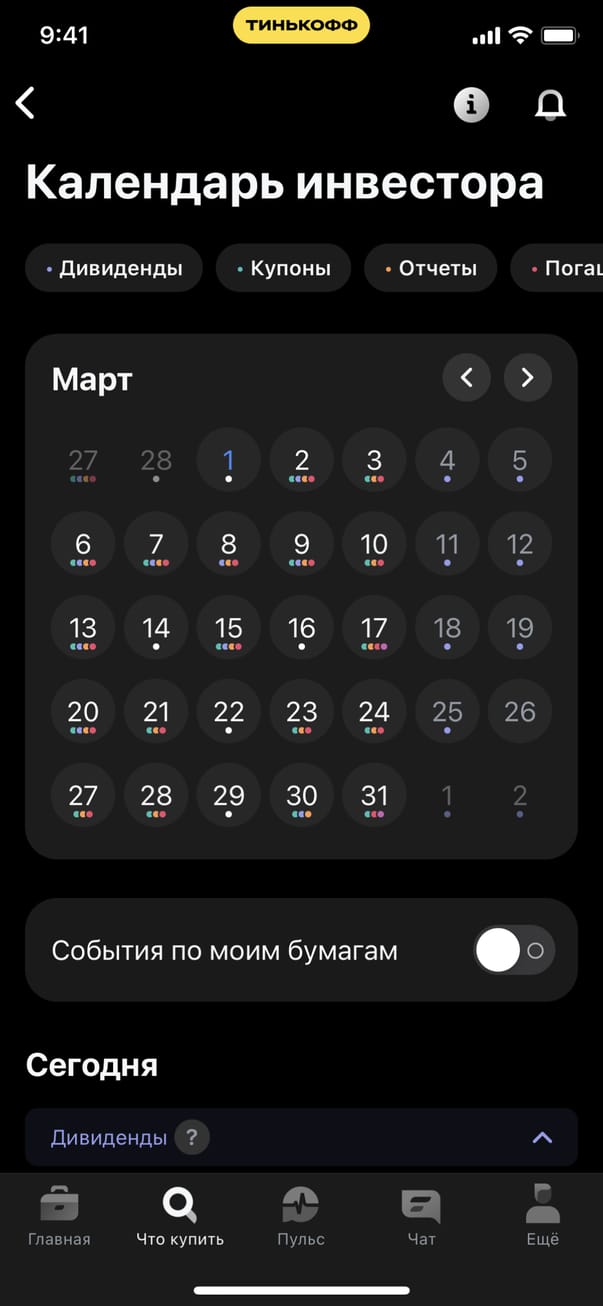Viewport: 603px width, 1306px height.
Task: Select March 31 in the calendar
Action: (x=374, y=796)
